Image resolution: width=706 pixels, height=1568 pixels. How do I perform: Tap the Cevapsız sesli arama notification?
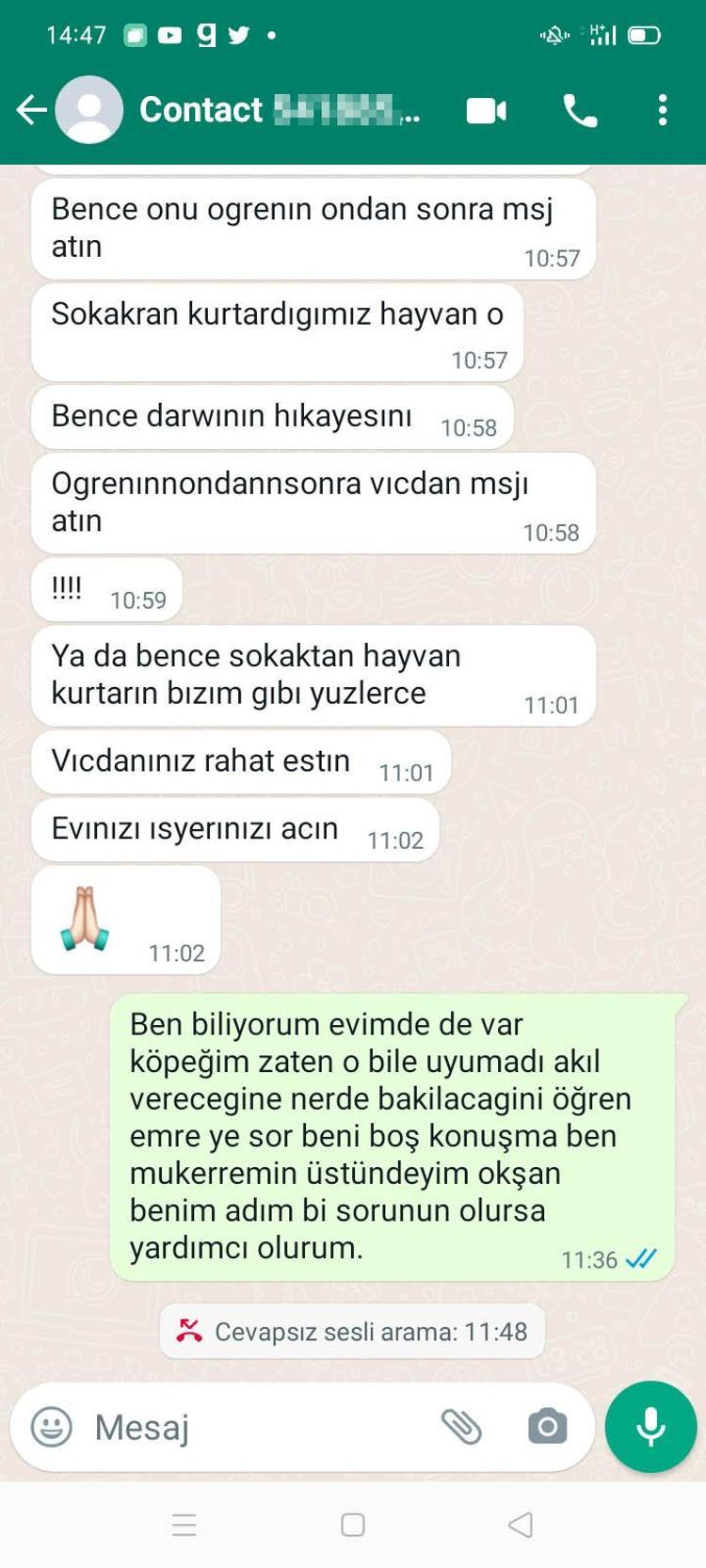[351, 1331]
